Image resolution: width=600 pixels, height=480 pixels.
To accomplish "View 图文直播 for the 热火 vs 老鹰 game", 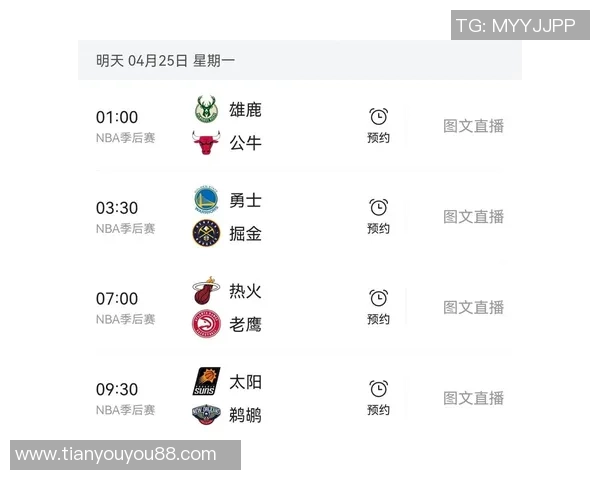I will (473, 308).
